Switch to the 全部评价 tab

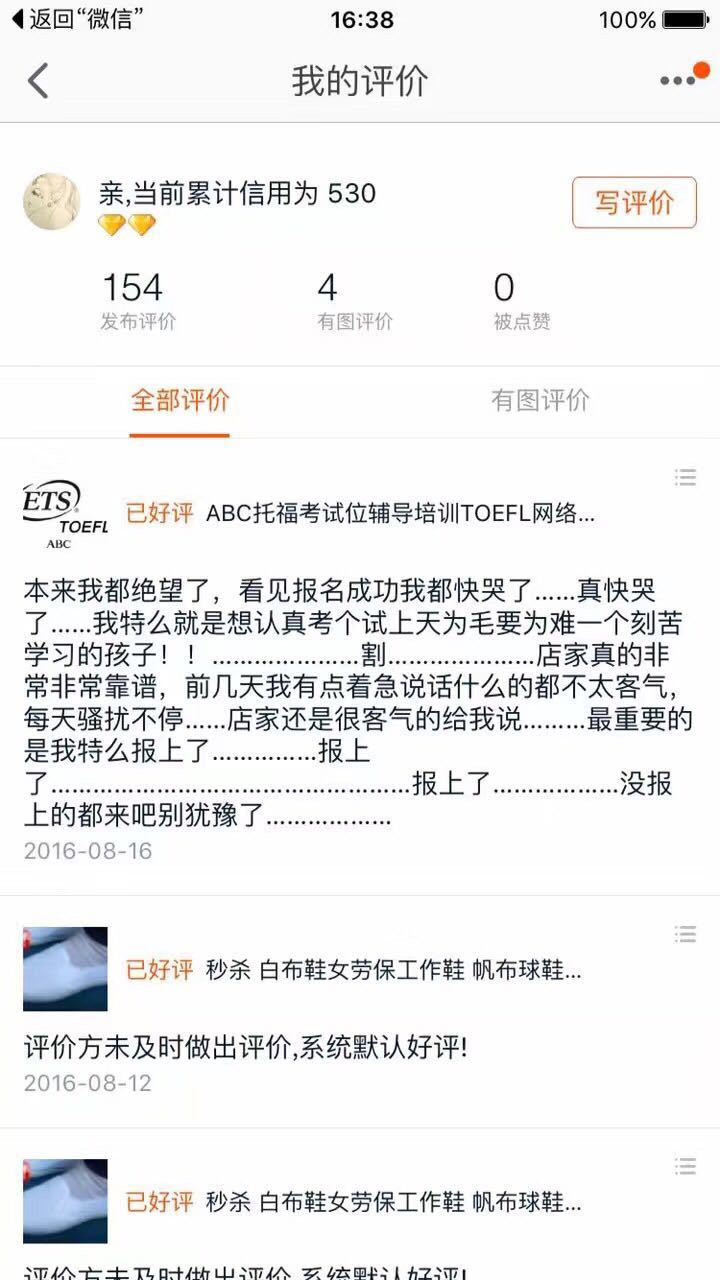tap(180, 401)
